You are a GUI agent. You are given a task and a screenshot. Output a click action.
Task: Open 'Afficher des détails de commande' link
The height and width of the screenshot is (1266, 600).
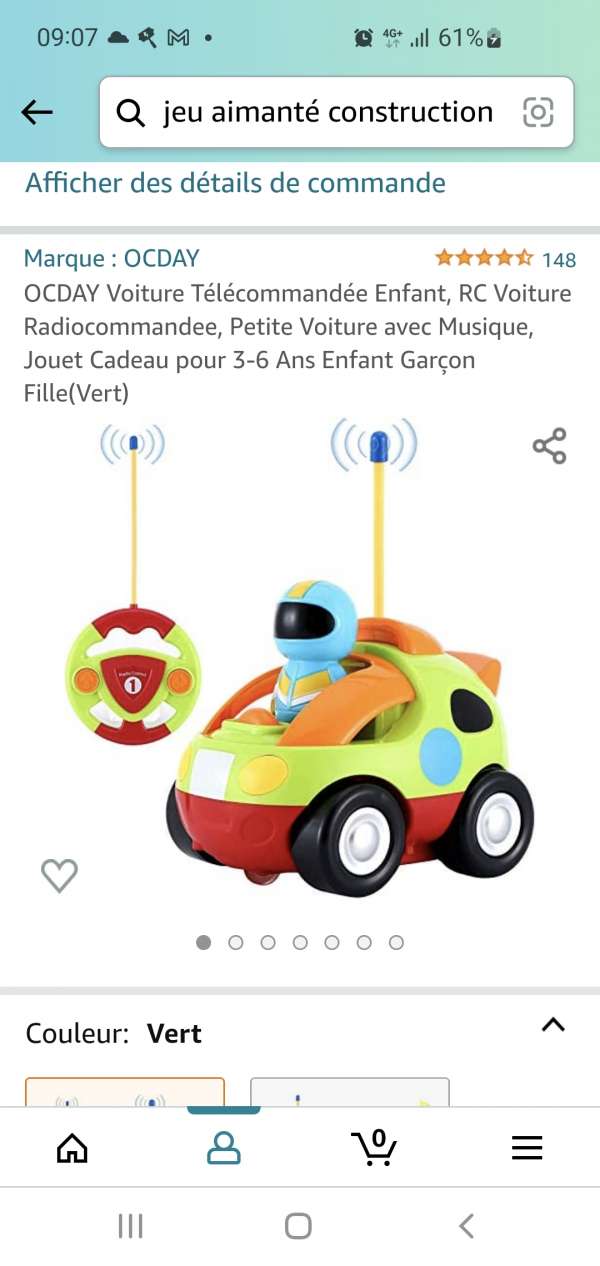235,183
